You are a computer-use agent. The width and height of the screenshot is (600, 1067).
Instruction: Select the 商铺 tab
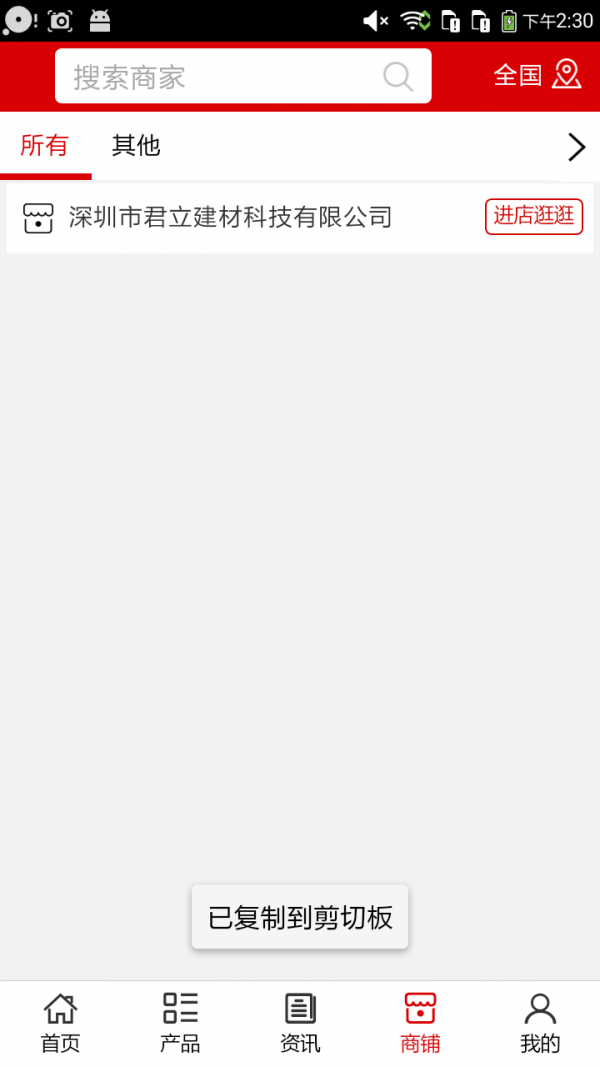[x=420, y=1023]
